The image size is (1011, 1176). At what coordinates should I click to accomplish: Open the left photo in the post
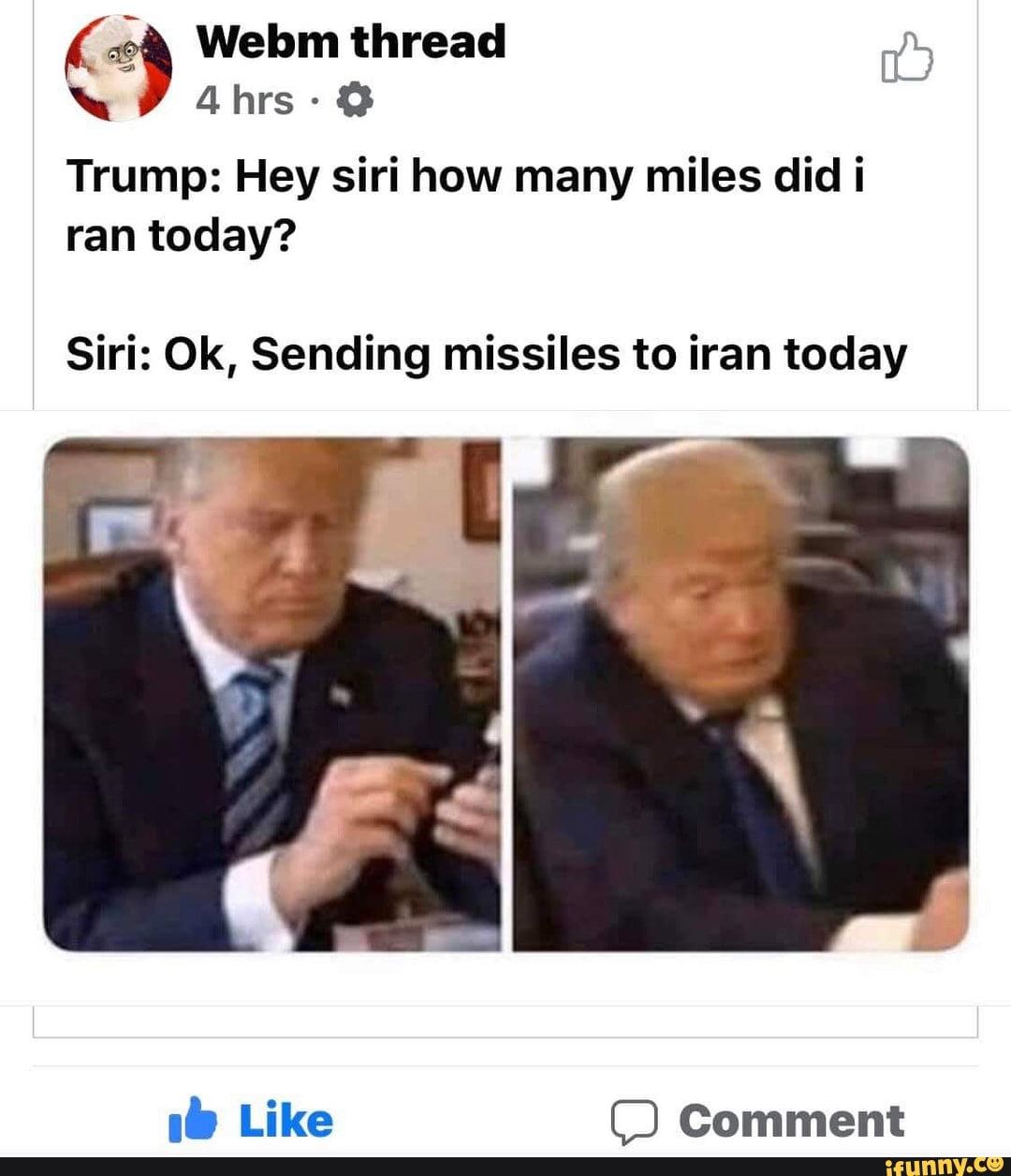click(271, 694)
